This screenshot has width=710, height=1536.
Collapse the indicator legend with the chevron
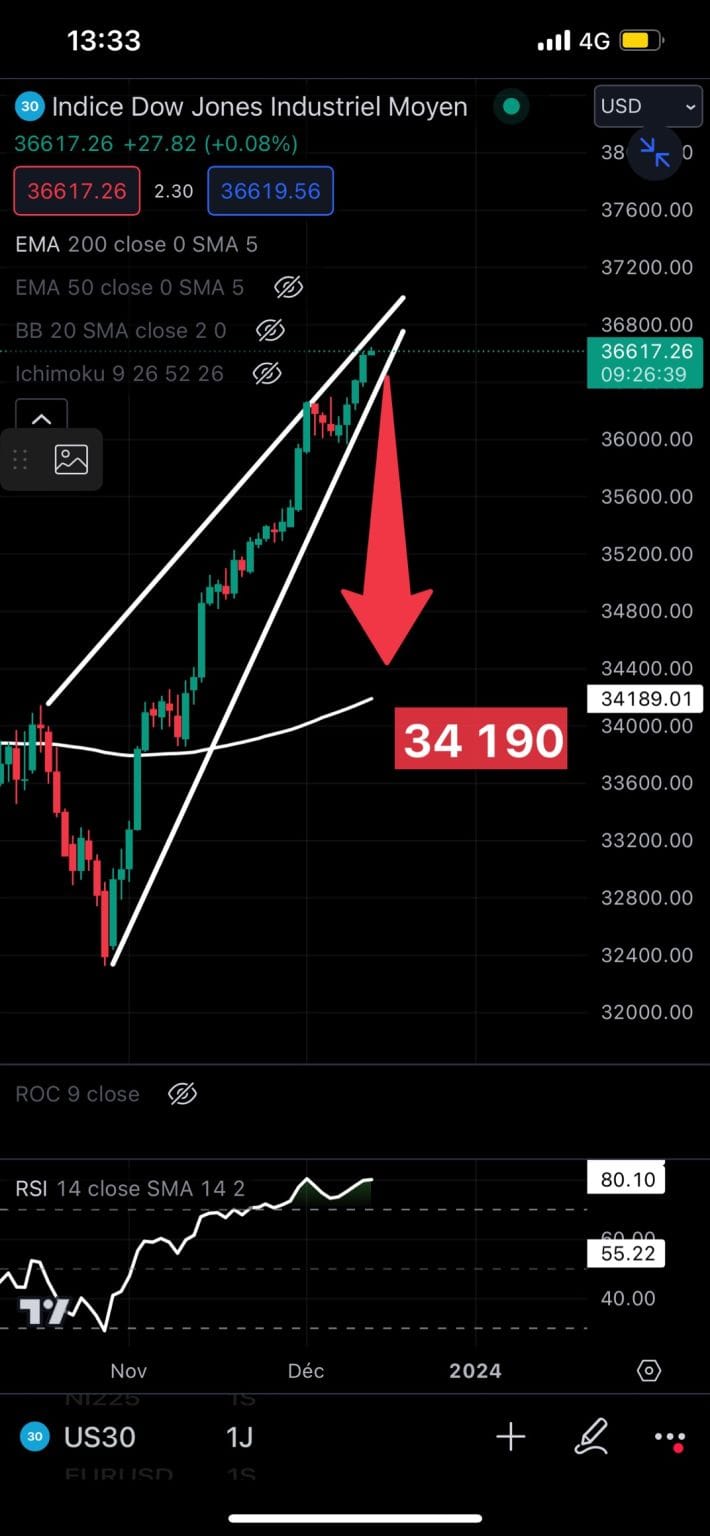(41, 418)
